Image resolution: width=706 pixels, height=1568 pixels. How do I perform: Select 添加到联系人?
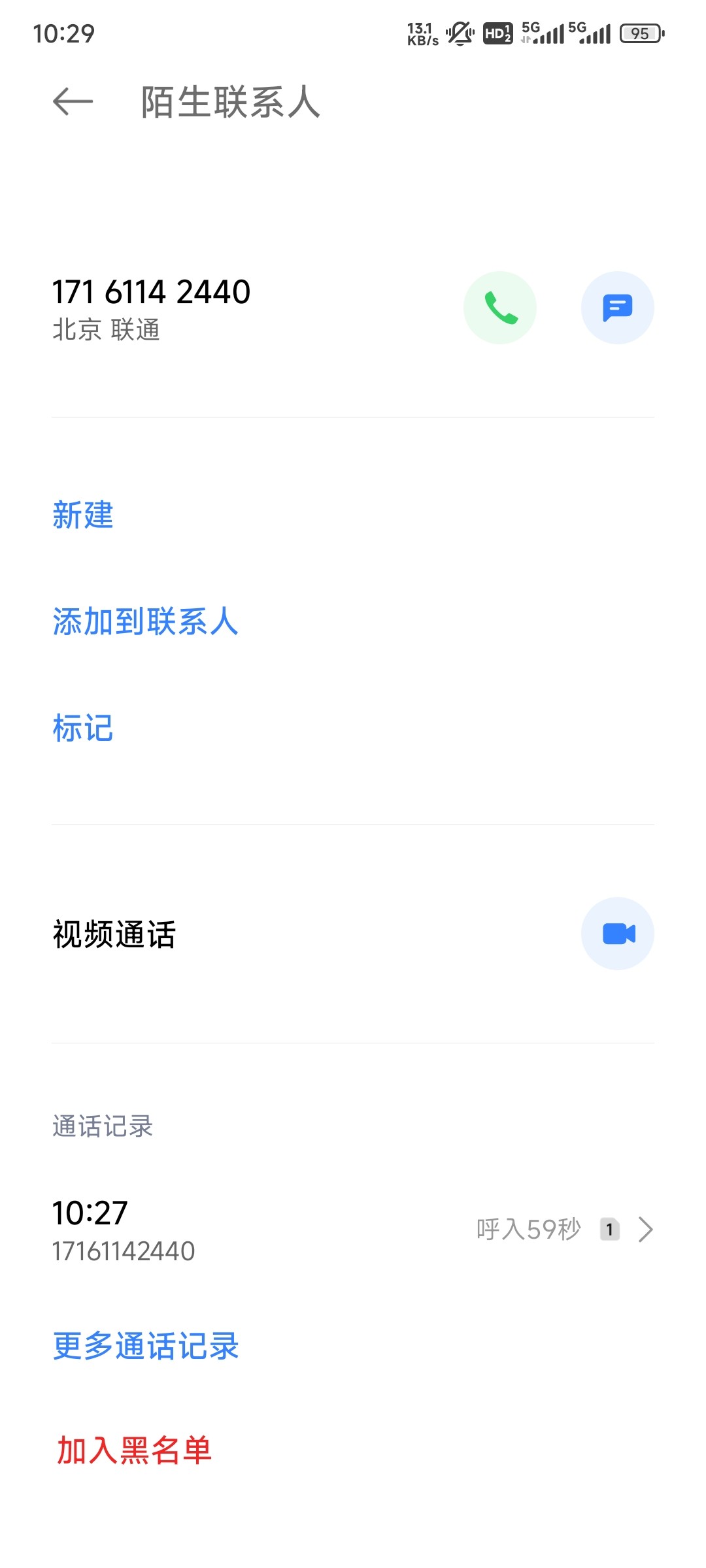pos(145,621)
